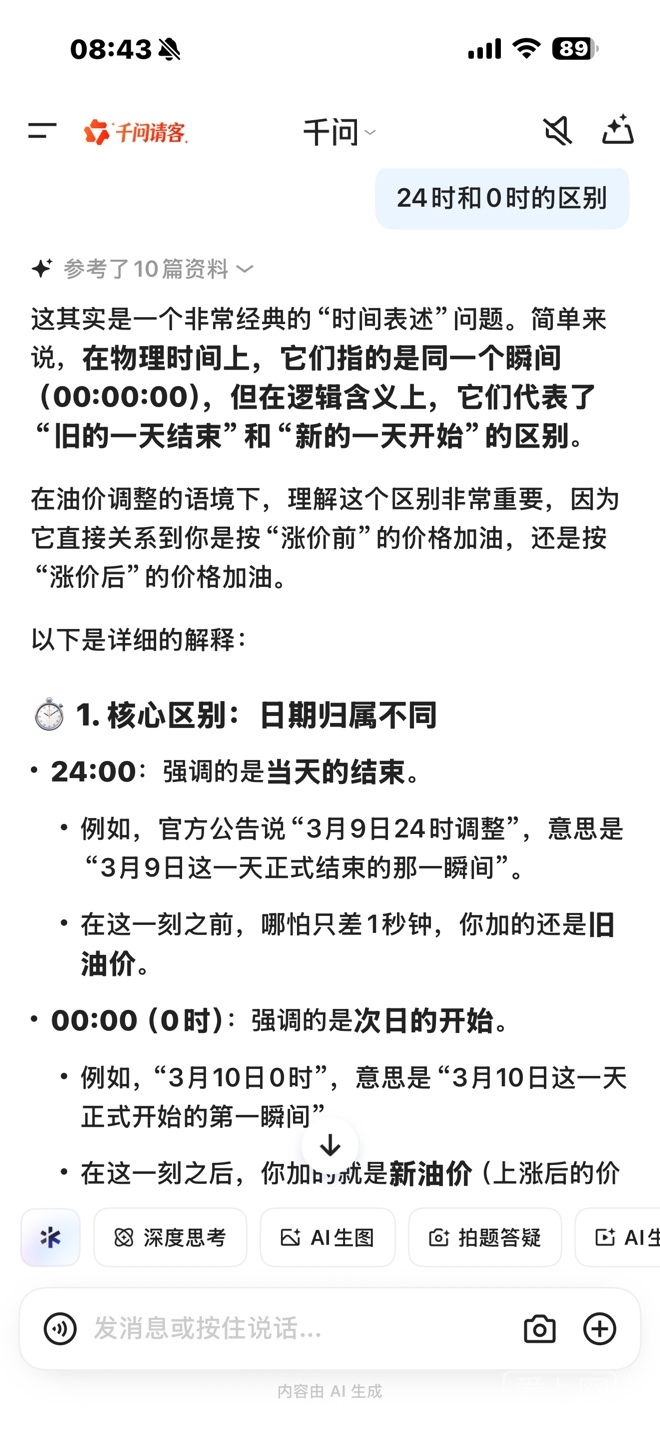Open the plus attachment menu

(600, 1328)
